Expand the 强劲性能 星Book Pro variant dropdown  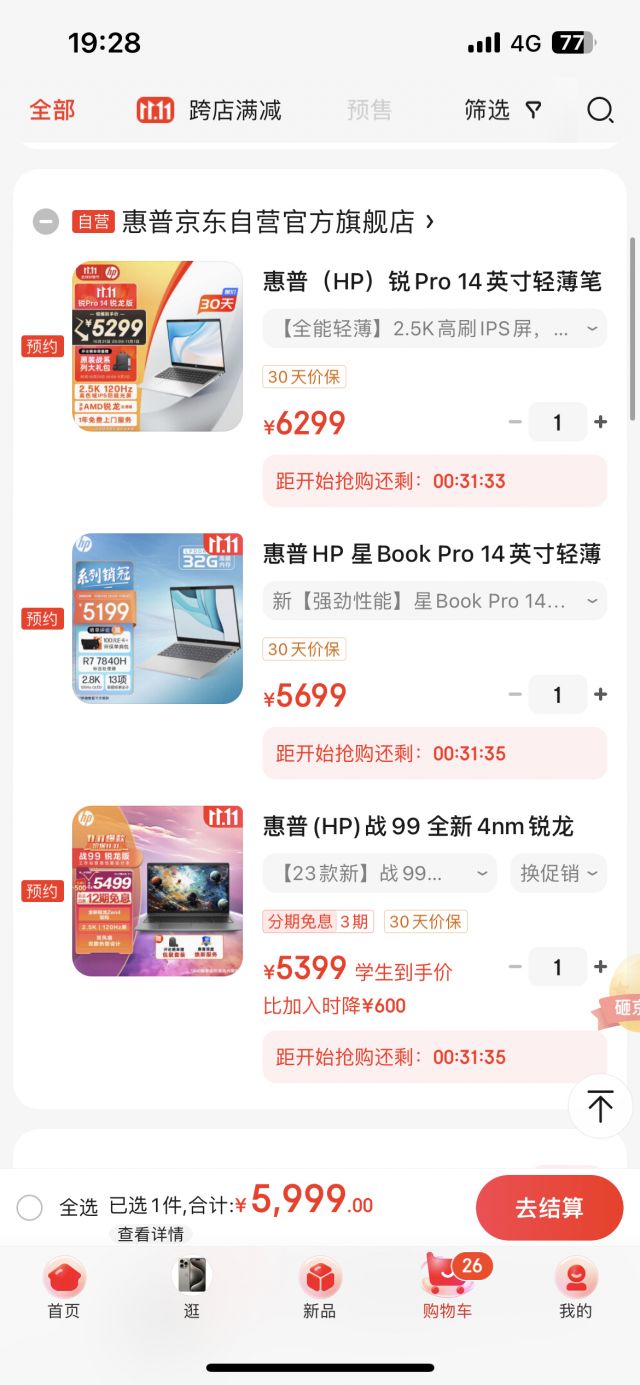tap(435, 601)
